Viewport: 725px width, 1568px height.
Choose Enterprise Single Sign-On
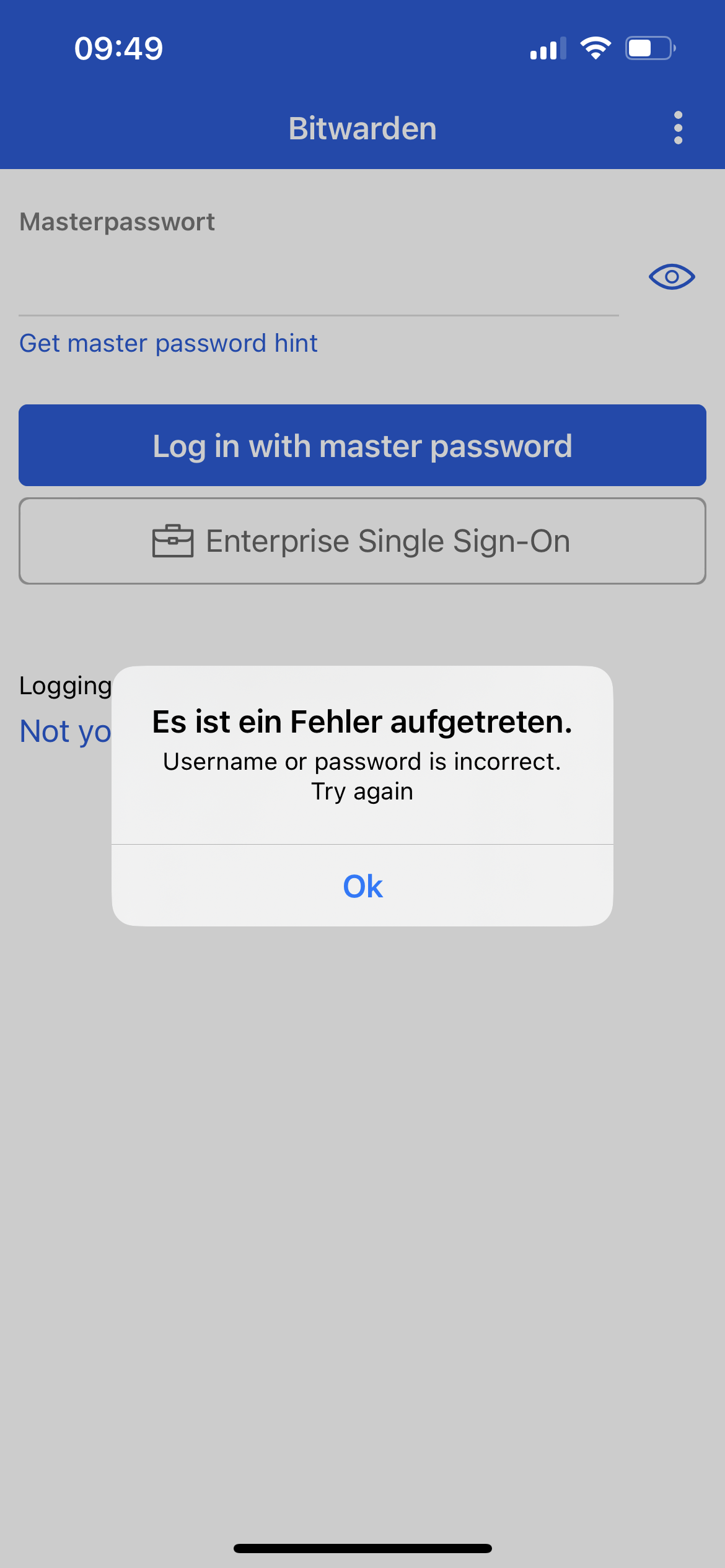pos(362,541)
